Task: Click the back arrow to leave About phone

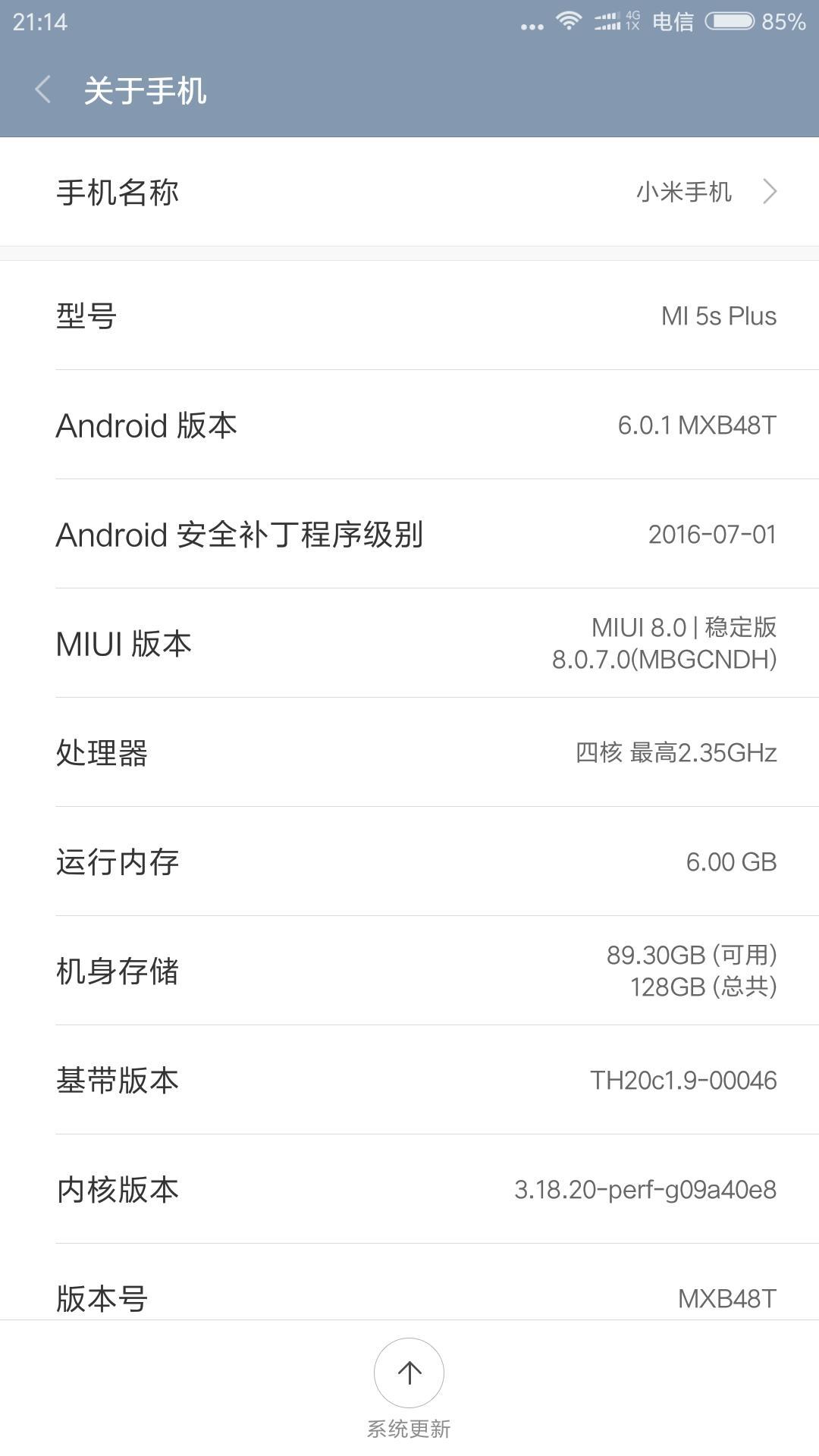Action: coord(43,90)
